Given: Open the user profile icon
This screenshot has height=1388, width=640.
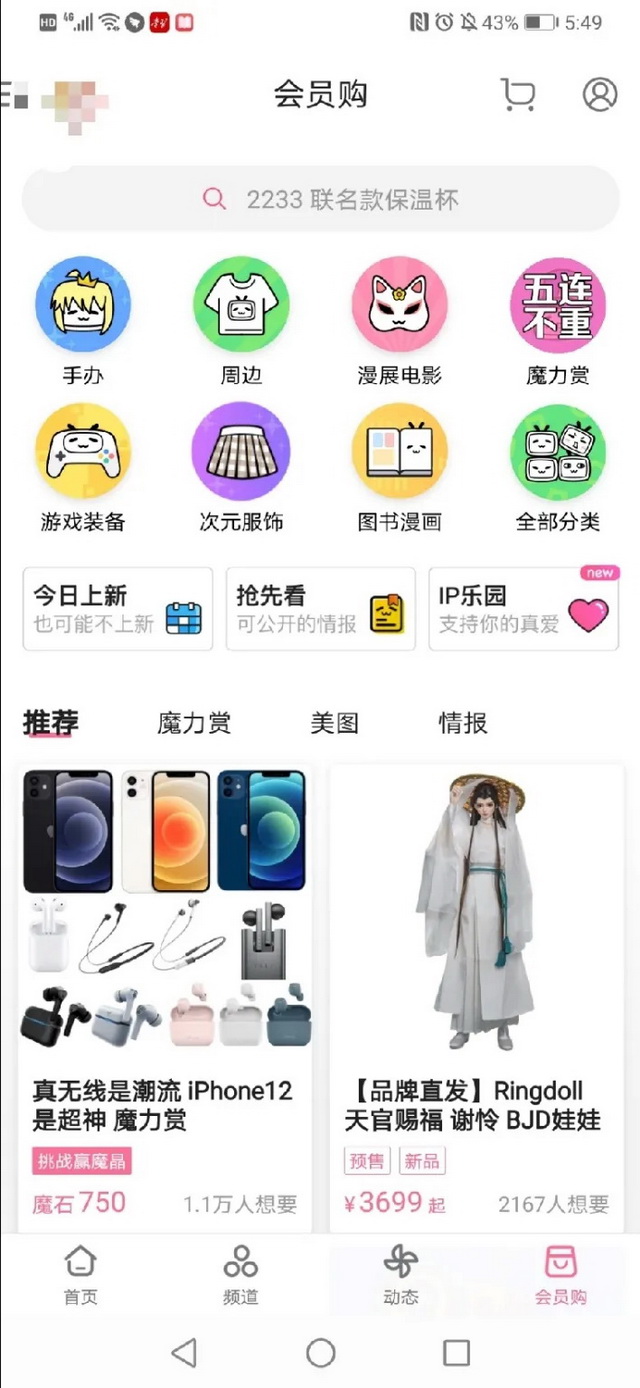Looking at the screenshot, I should coord(600,95).
